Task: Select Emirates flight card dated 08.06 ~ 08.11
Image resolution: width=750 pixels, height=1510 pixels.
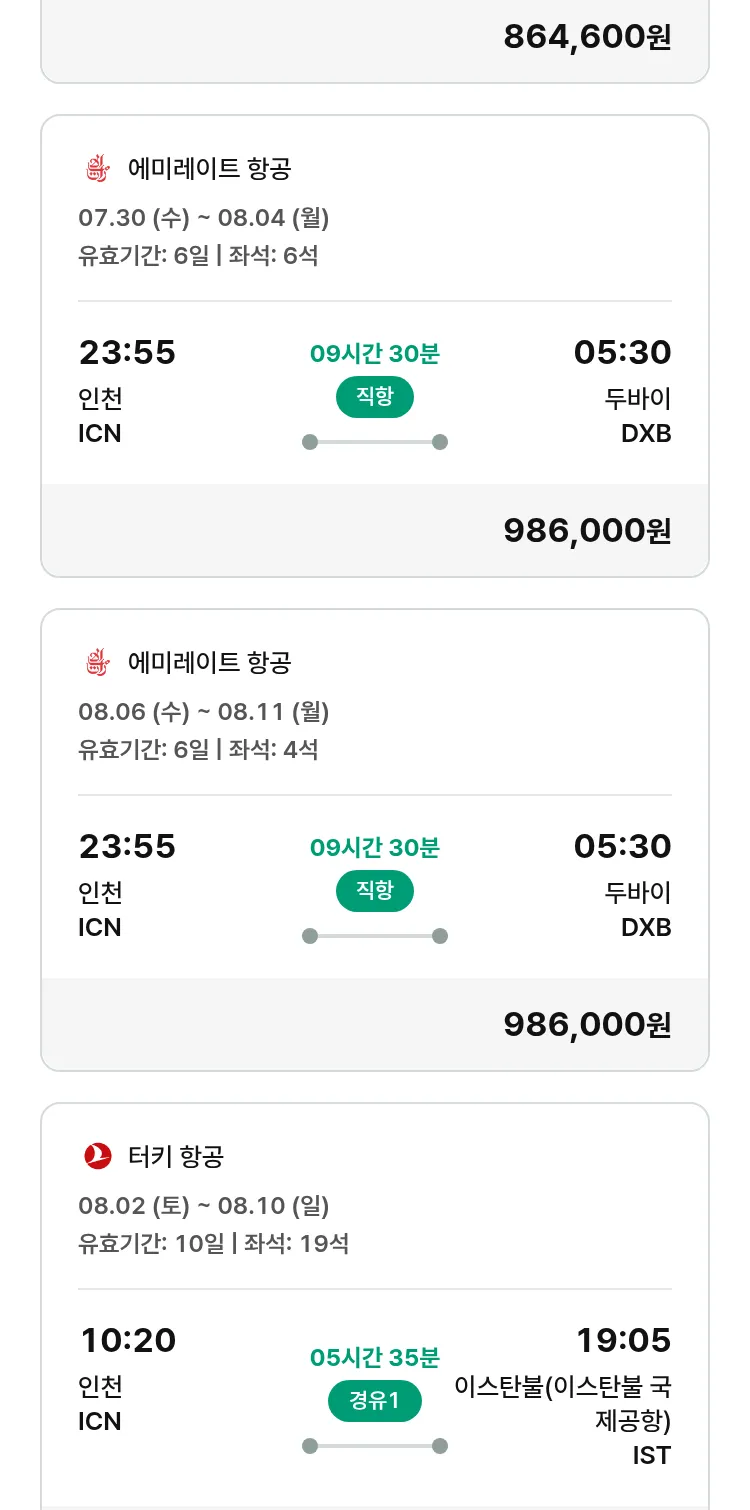Action: [x=375, y=840]
